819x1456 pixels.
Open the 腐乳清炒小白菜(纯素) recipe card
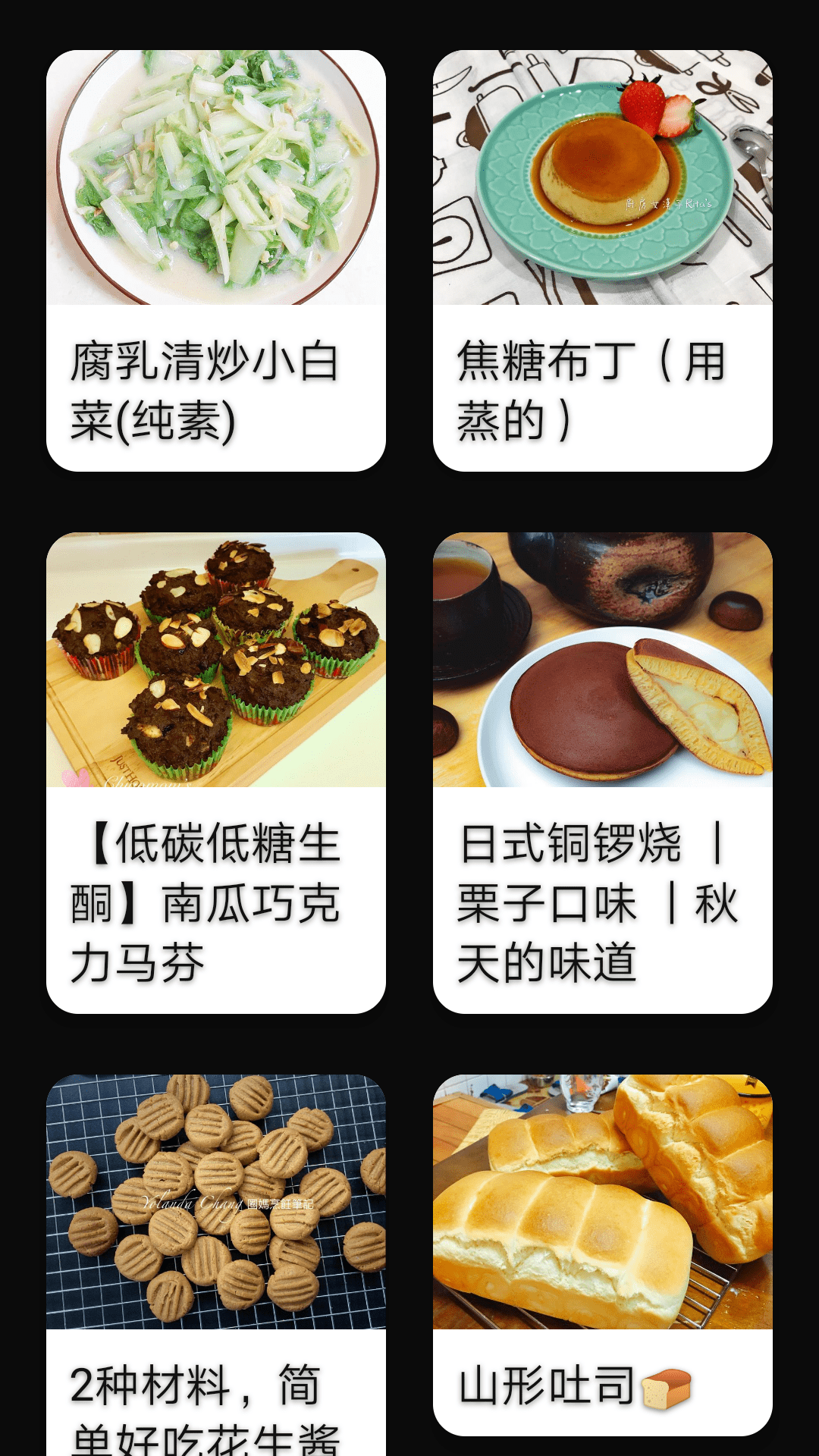212,258
